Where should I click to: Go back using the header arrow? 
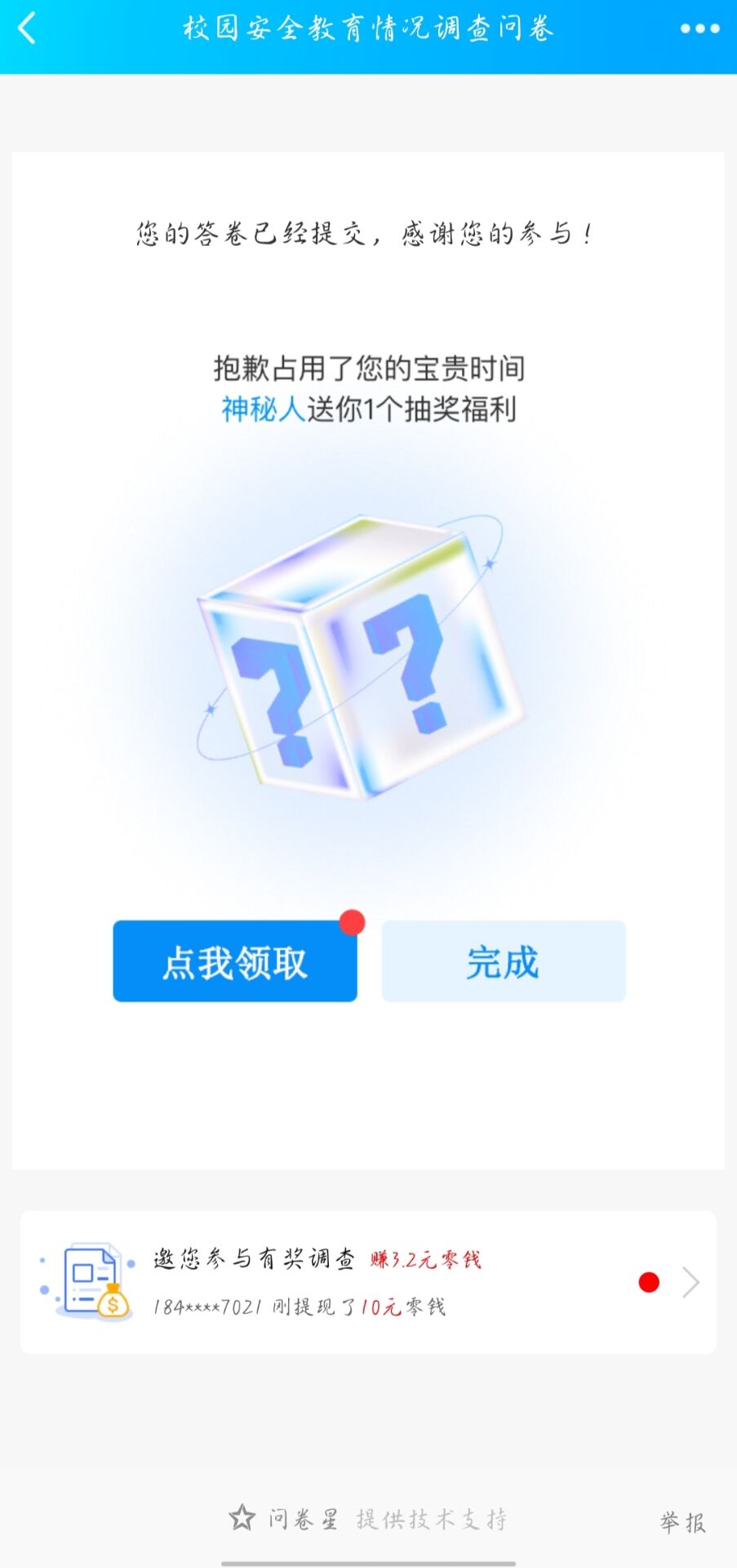click(28, 29)
